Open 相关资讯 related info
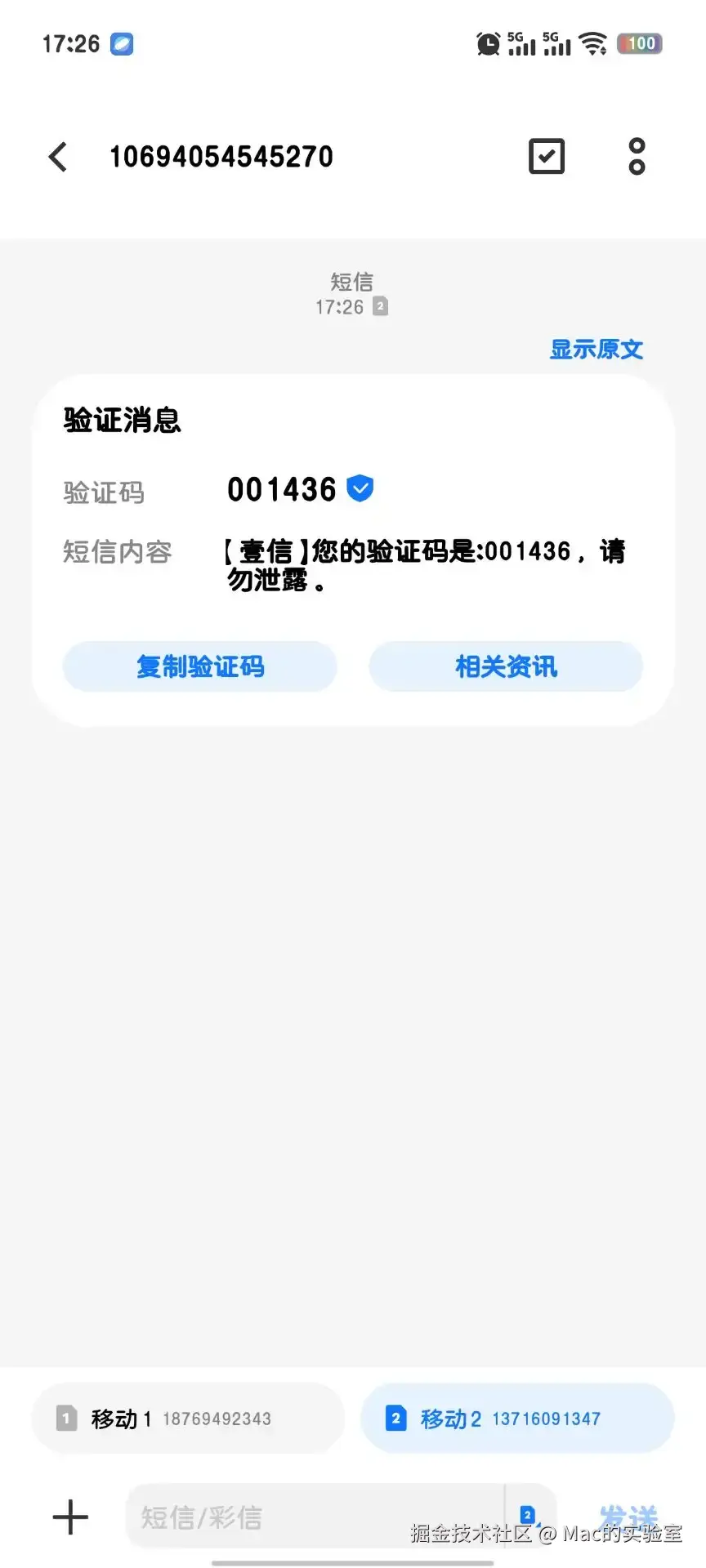Image resolution: width=706 pixels, height=1568 pixels. [x=506, y=666]
